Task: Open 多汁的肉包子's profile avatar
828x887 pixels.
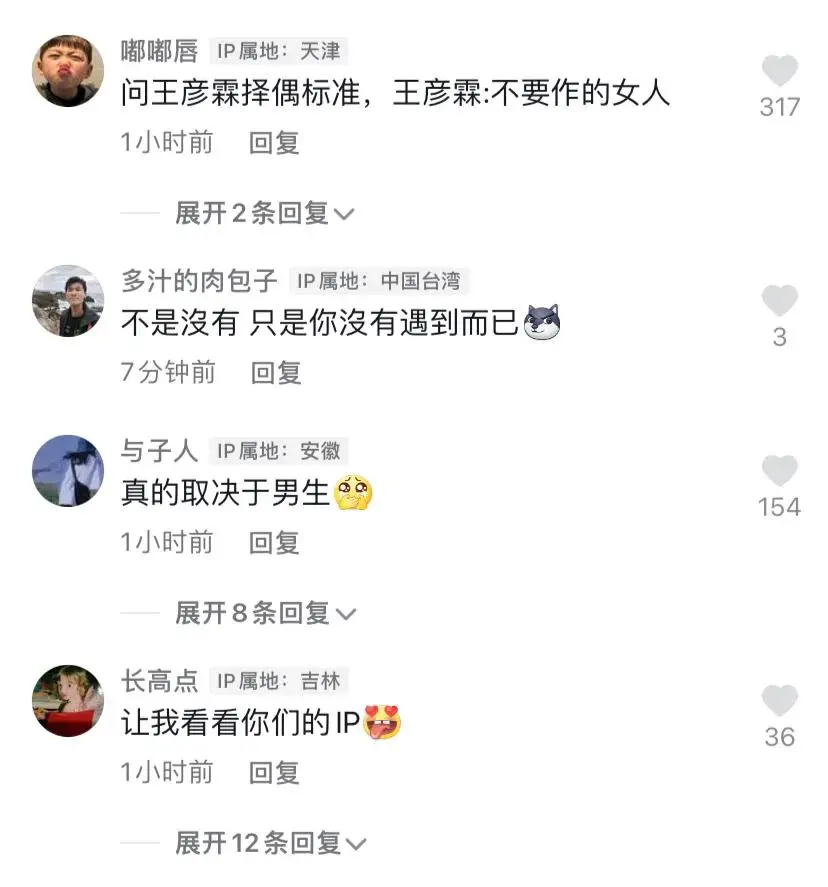Action: [x=68, y=301]
